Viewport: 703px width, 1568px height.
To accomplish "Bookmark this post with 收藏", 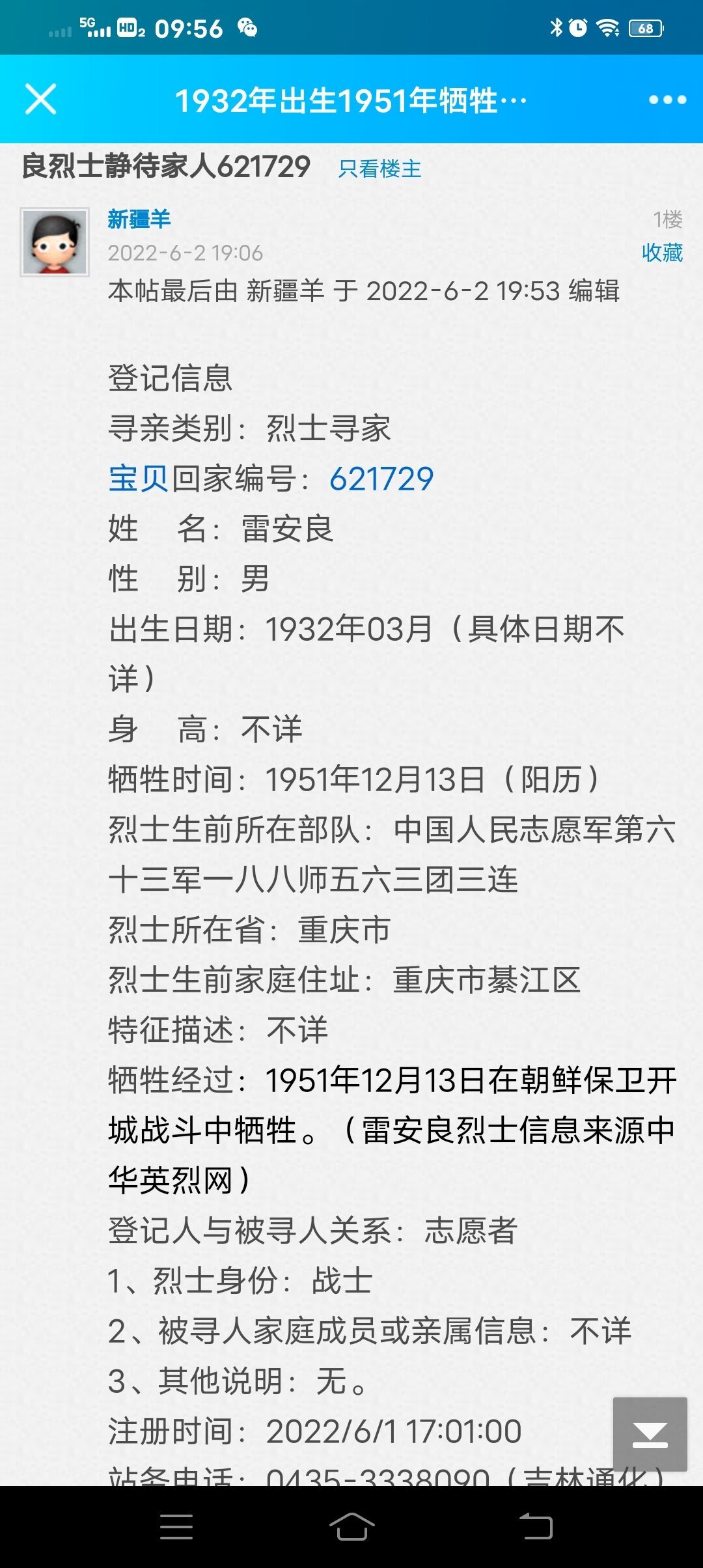I will (662, 252).
